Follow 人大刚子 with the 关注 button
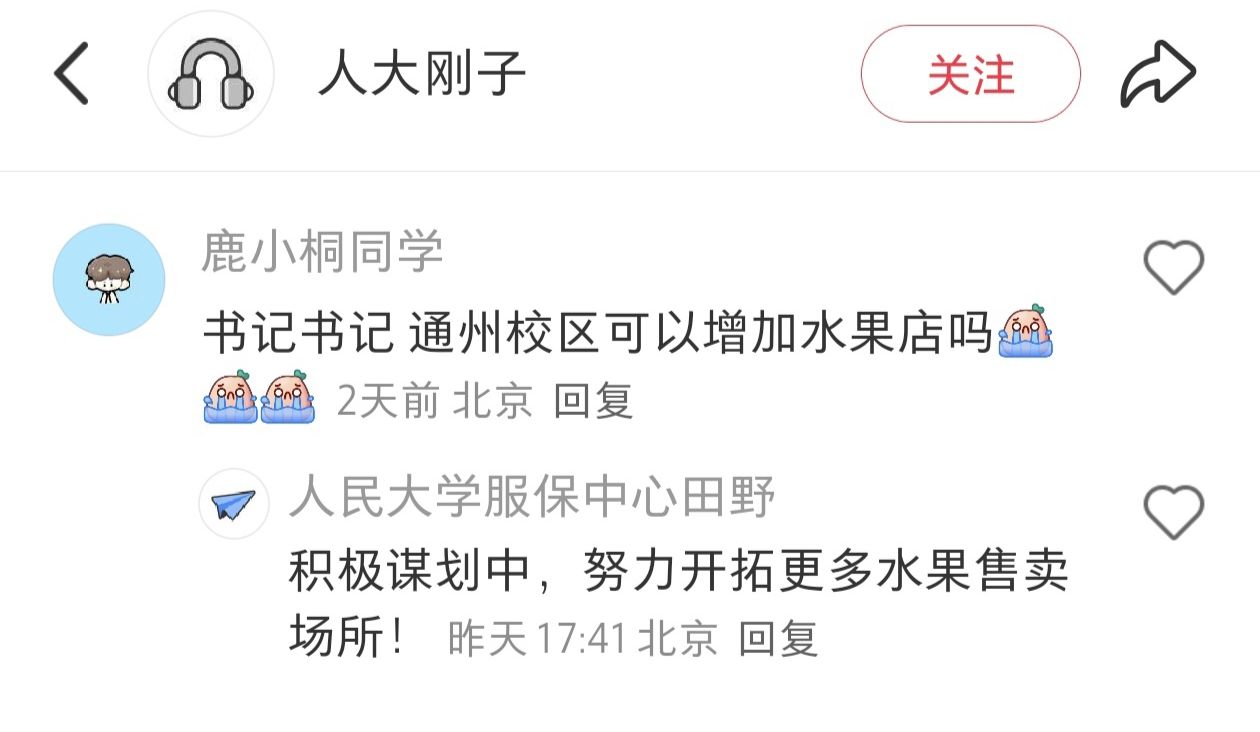The height and width of the screenshot is (732, 1260). coord(970,75)
